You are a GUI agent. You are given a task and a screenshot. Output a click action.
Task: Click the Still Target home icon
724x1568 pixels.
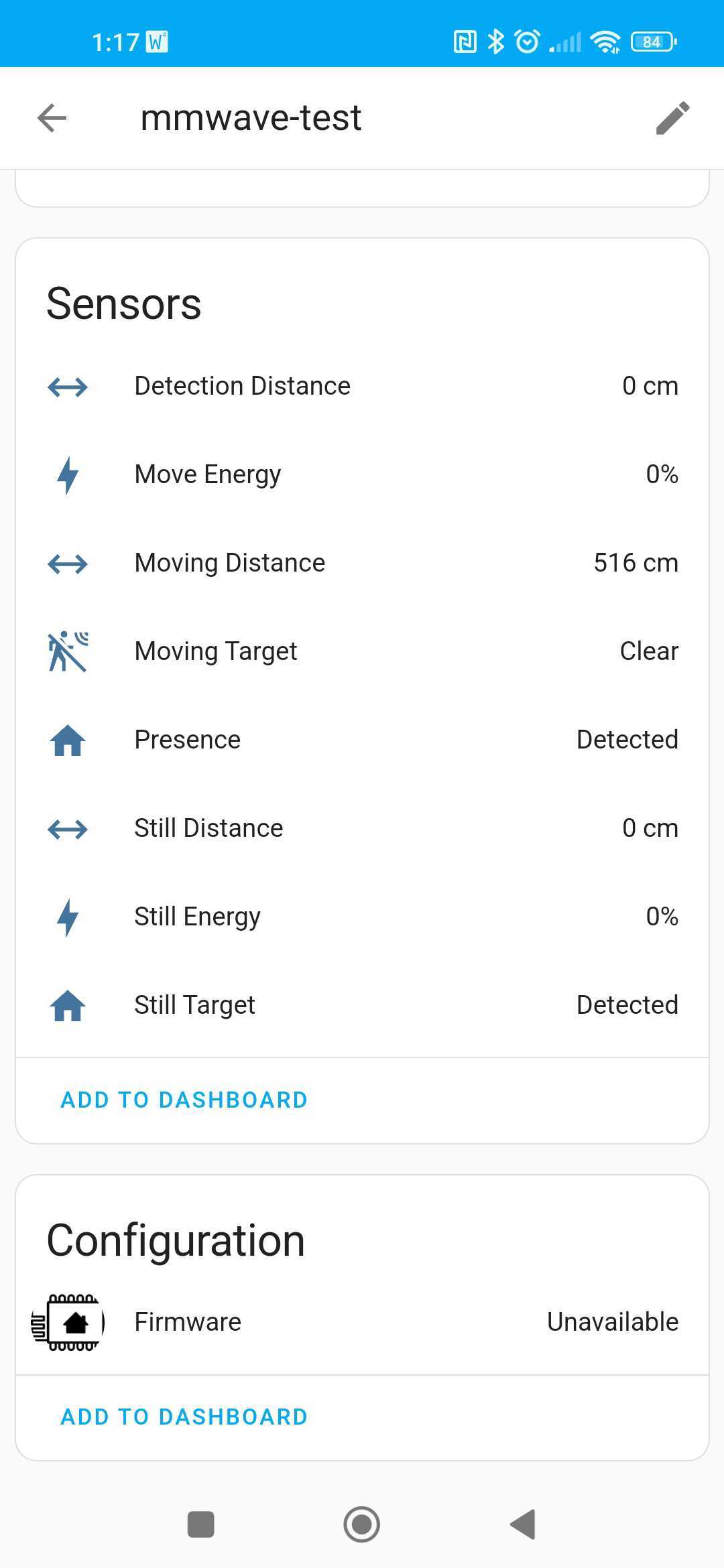point(67,1005)
